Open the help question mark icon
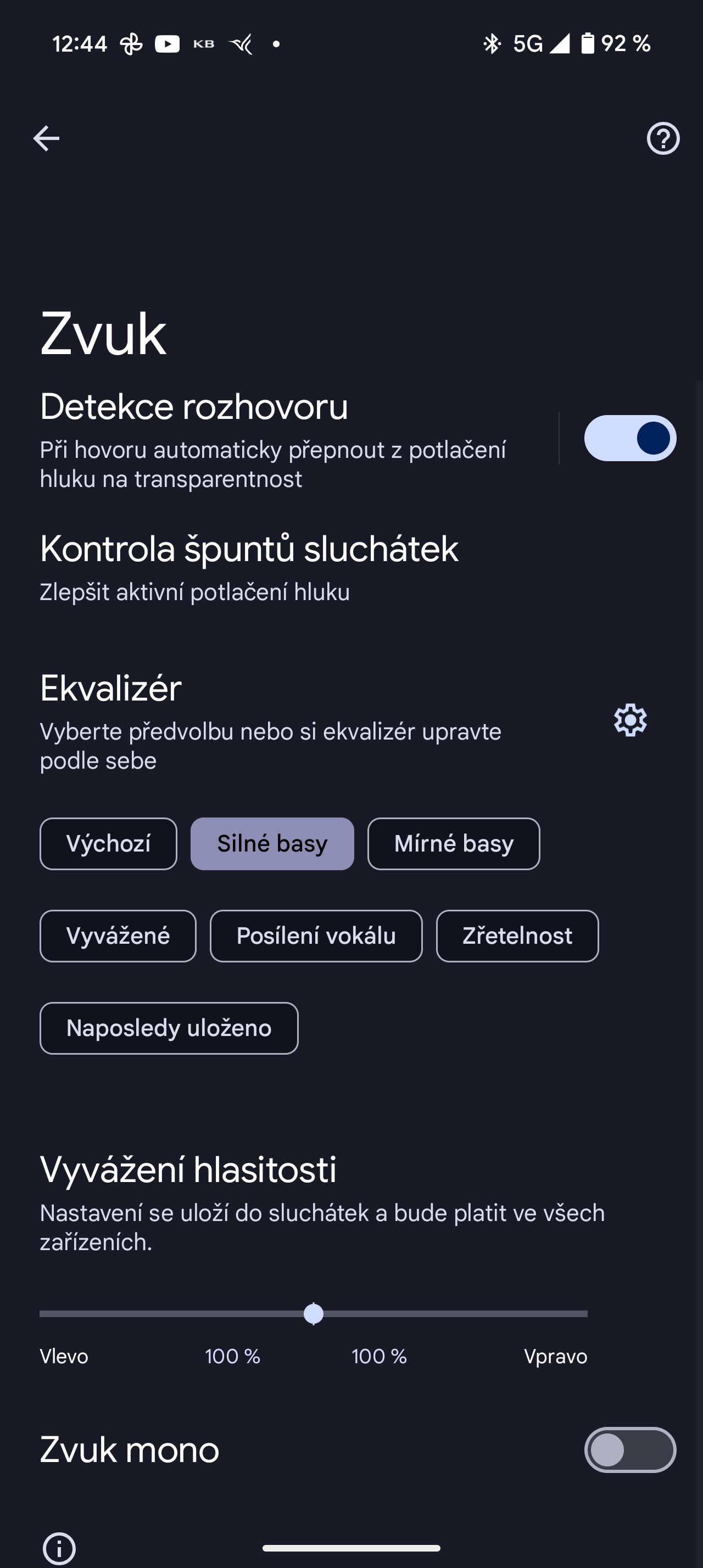This screenshot has width=703, height=1568. tap(663, 139)
